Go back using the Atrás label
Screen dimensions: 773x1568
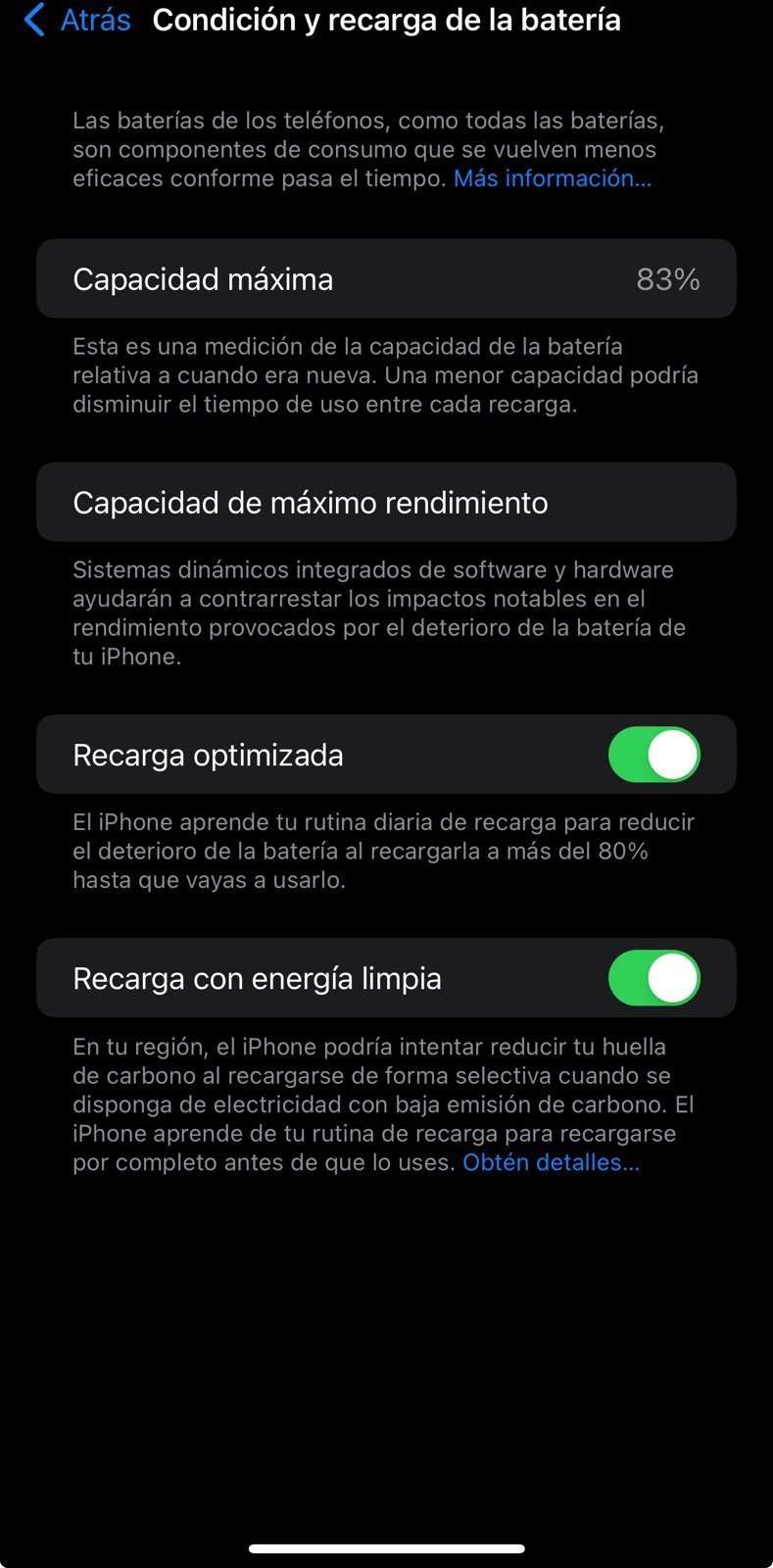click(x=92, y=19)
